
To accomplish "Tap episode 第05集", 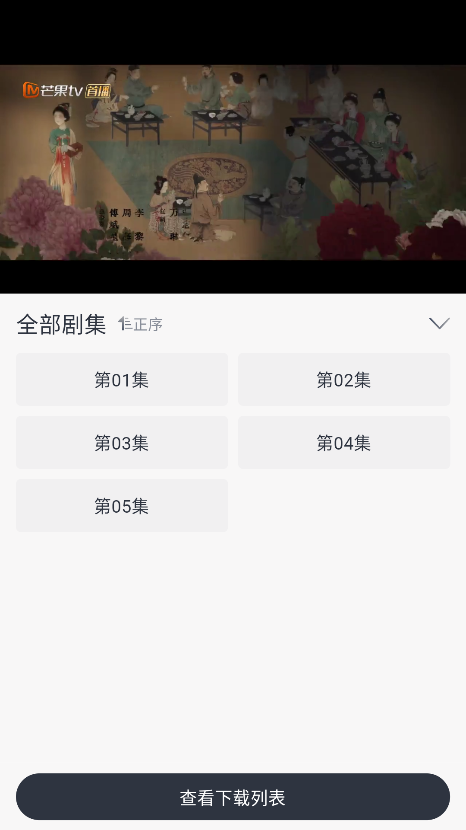I will pos(122,506).
